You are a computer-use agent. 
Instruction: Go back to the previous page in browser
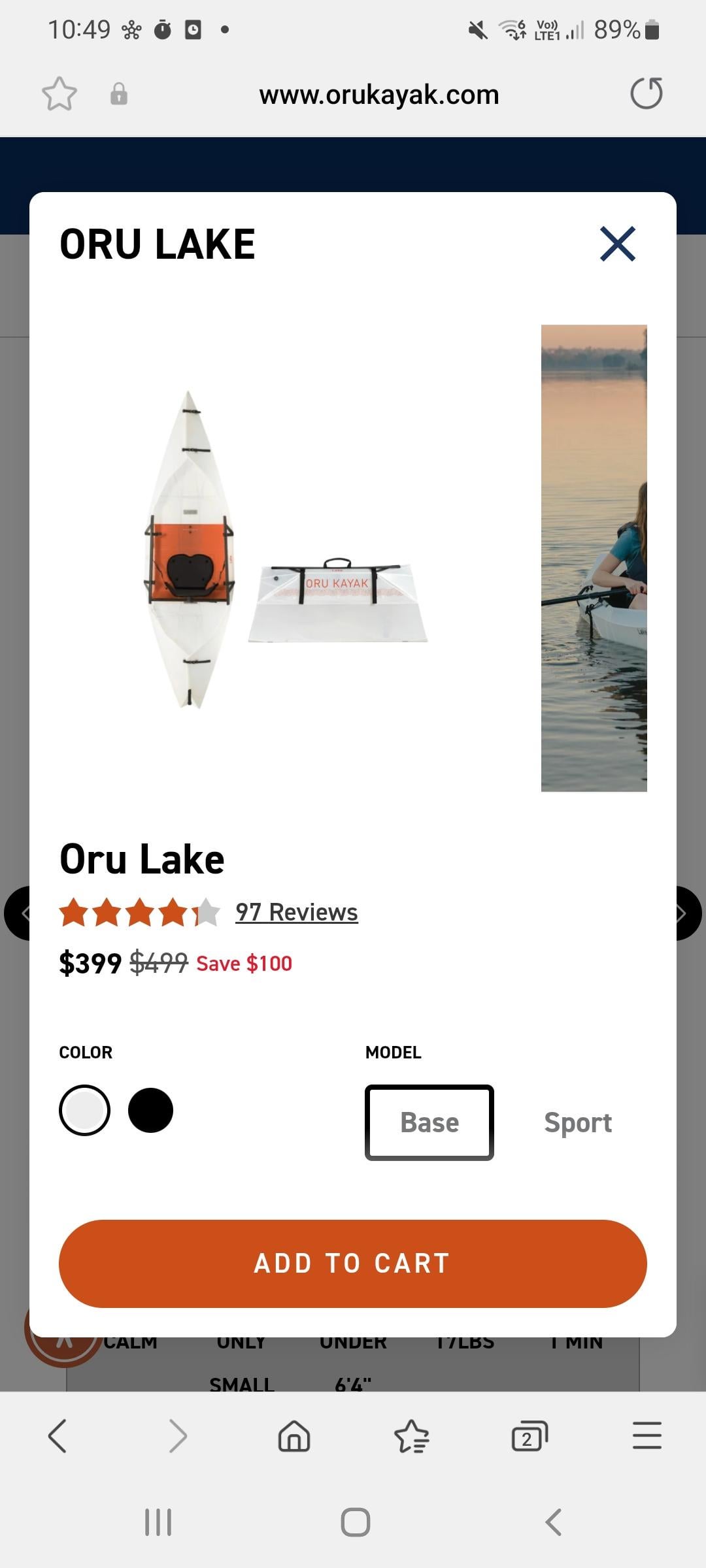click(58, 1436)
